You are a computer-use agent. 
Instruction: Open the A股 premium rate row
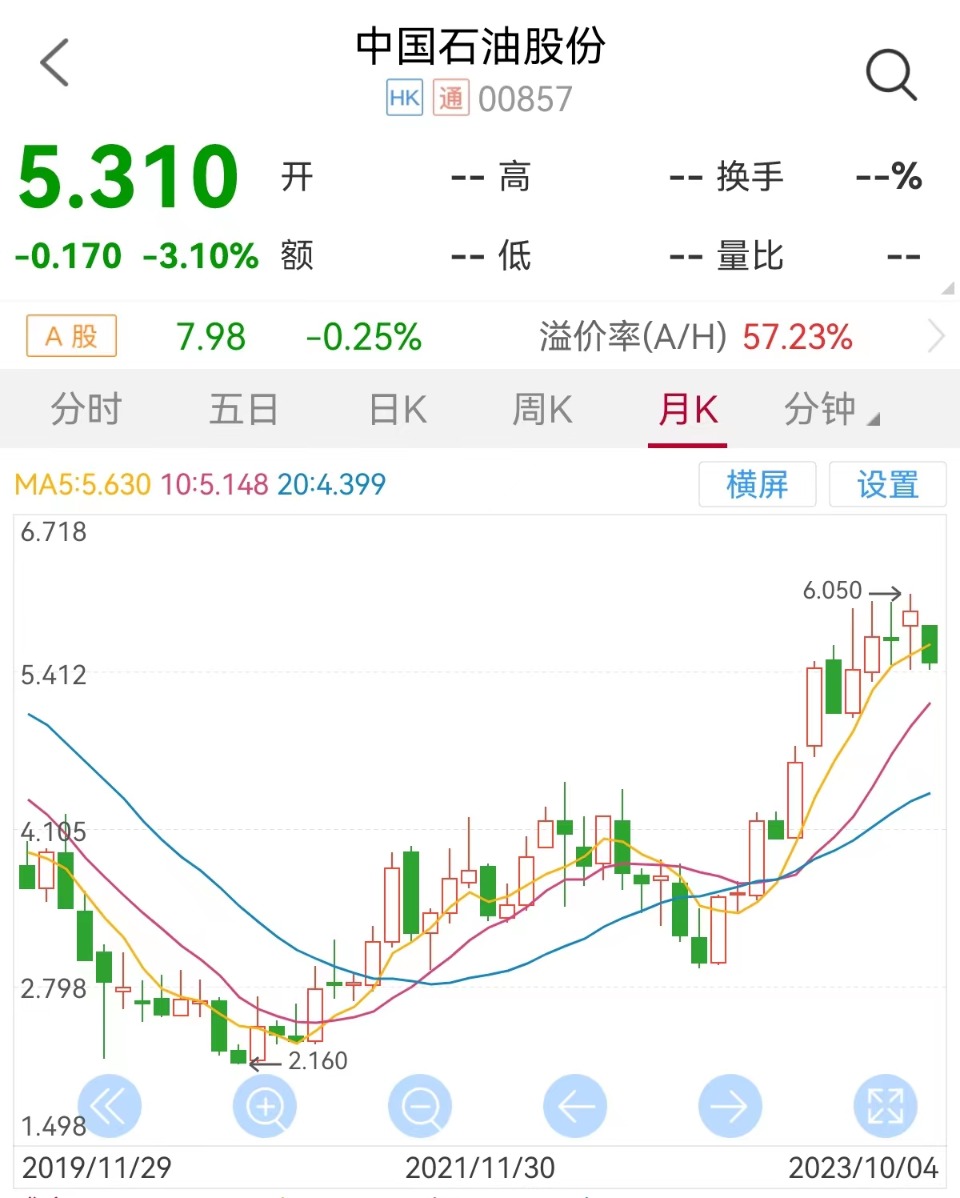(x=480, y=337)
